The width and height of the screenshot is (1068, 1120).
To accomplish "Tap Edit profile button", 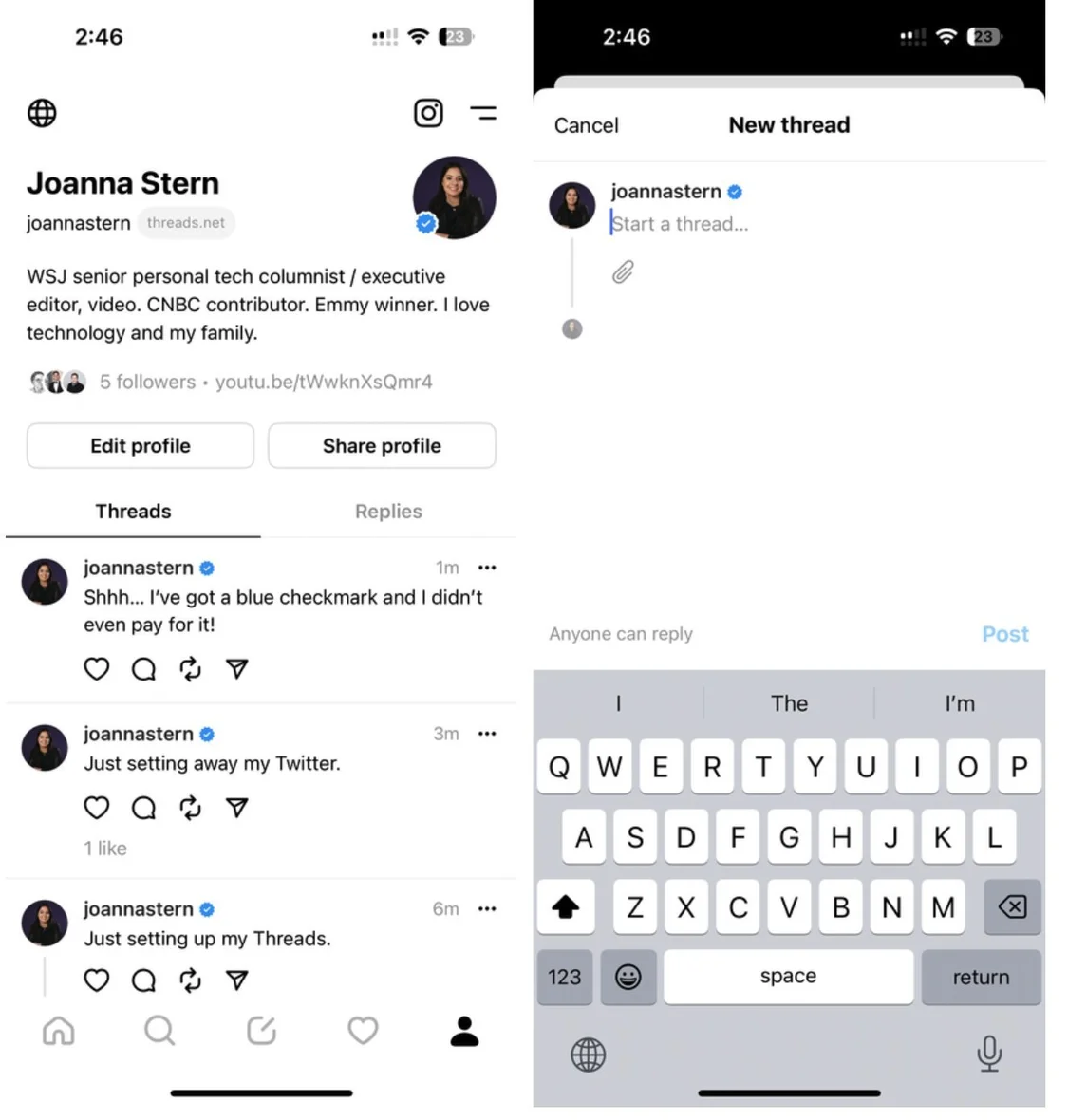I will (x=141, y=446).
